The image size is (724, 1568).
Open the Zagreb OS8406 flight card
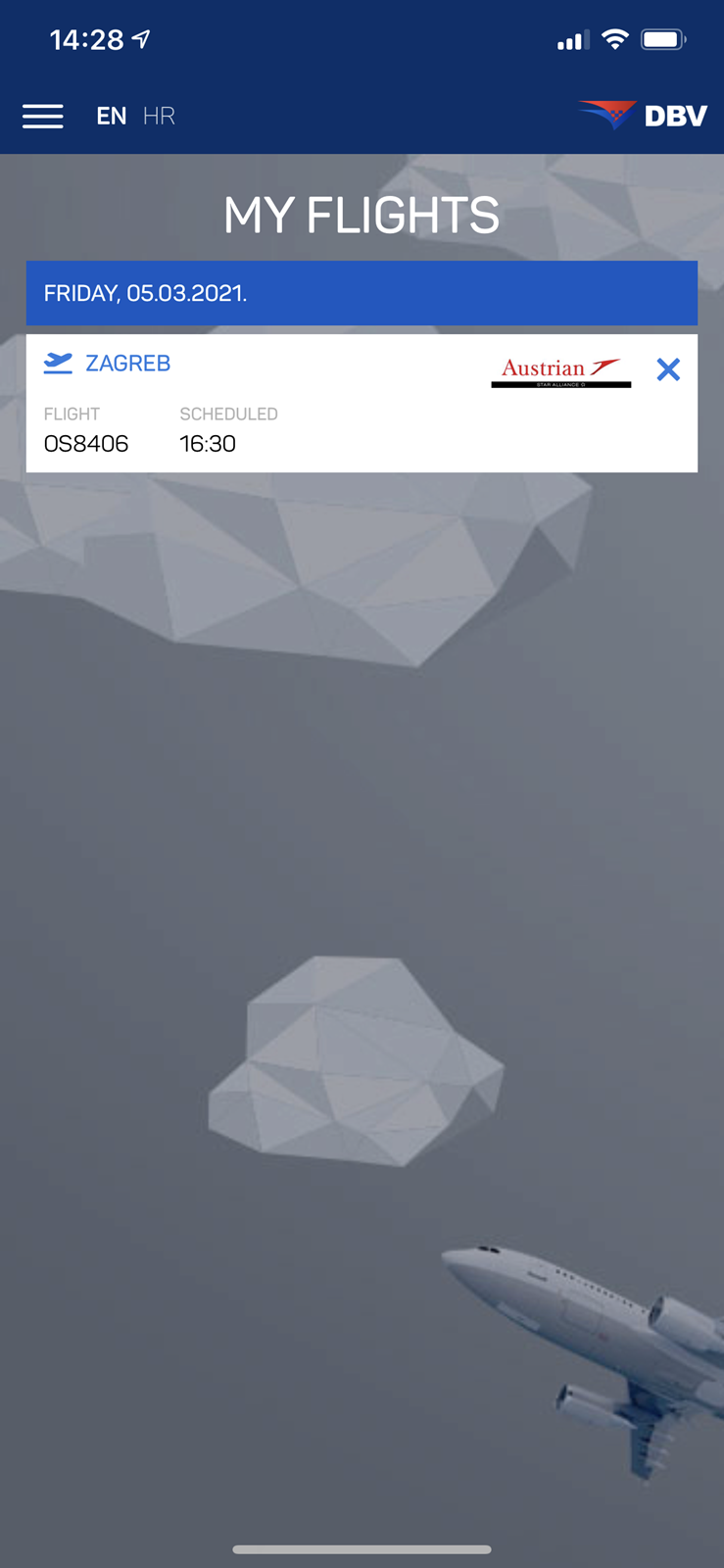[x=294, y=404]
